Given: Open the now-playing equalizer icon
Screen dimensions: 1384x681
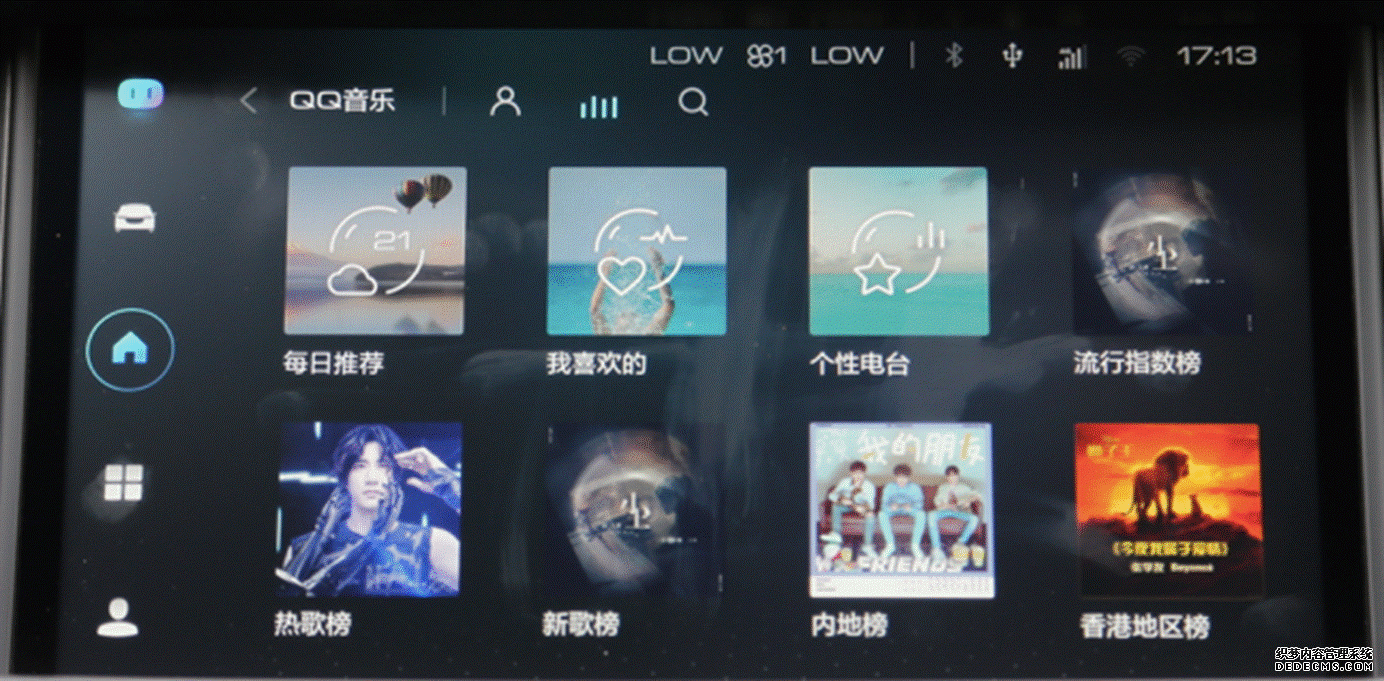Looking at the screenshot, I should [598, 105].
